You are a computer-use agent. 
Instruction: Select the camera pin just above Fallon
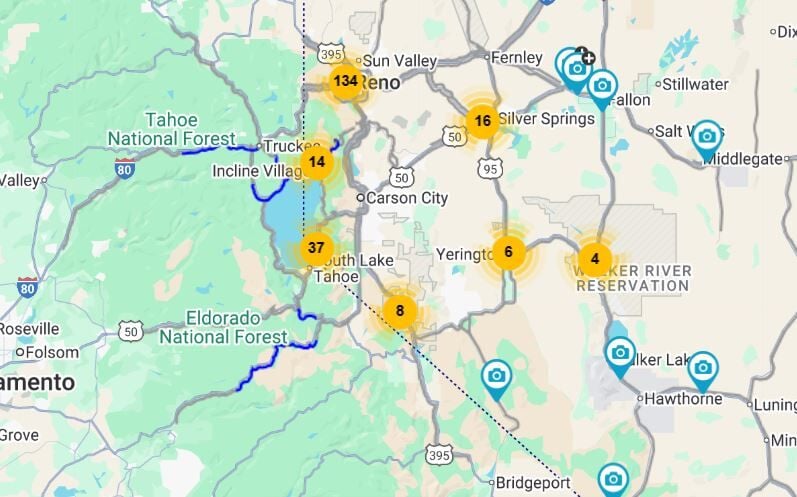point(602,86)
